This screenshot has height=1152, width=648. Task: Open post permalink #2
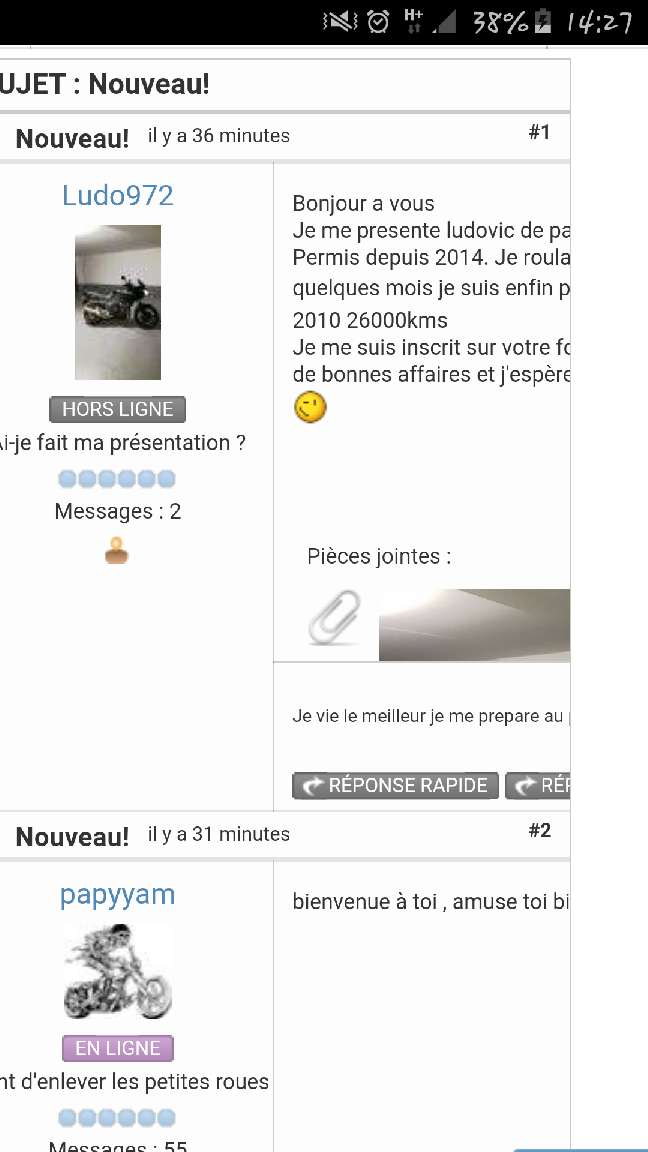pyautogui.click(x=539, y=830)
